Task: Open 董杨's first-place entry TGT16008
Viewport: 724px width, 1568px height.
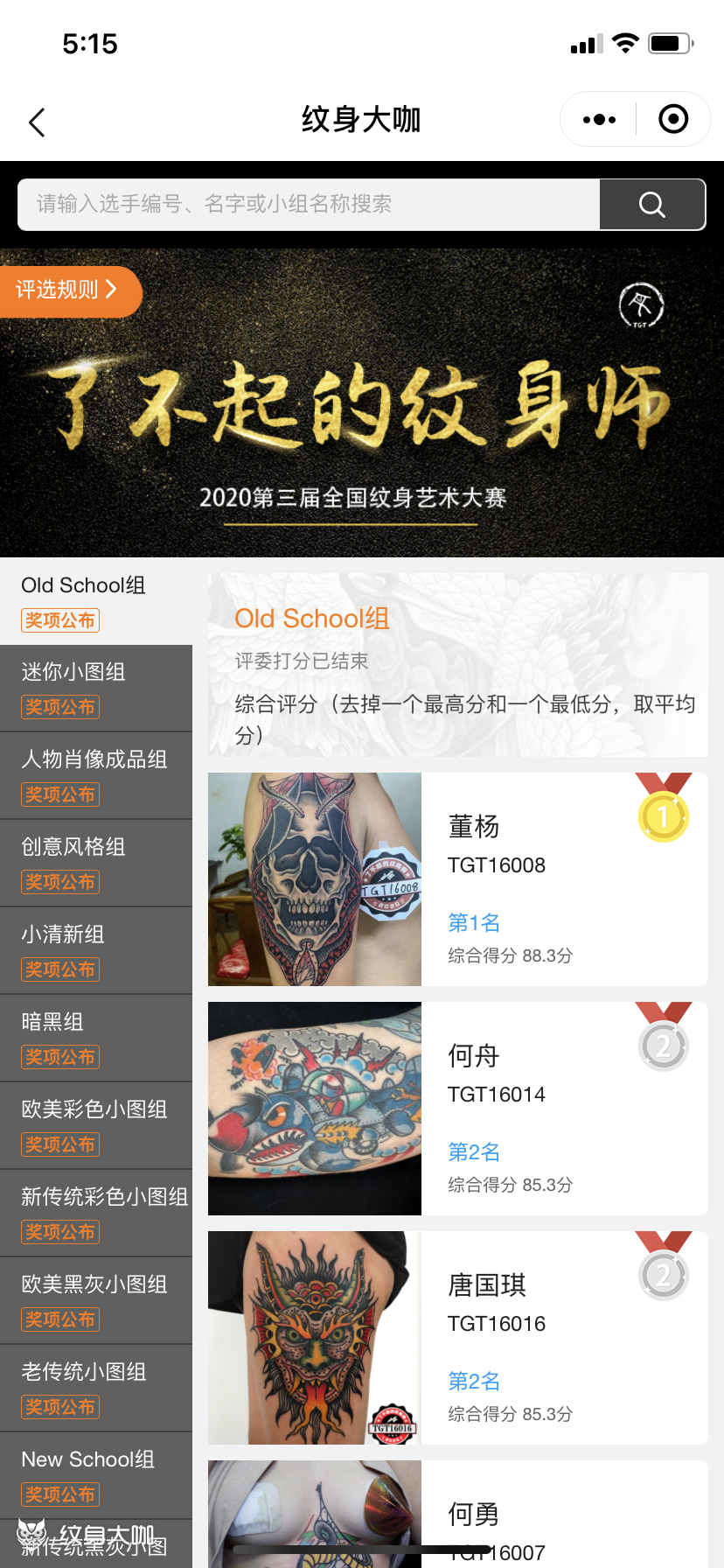Action: pos(457,879)
